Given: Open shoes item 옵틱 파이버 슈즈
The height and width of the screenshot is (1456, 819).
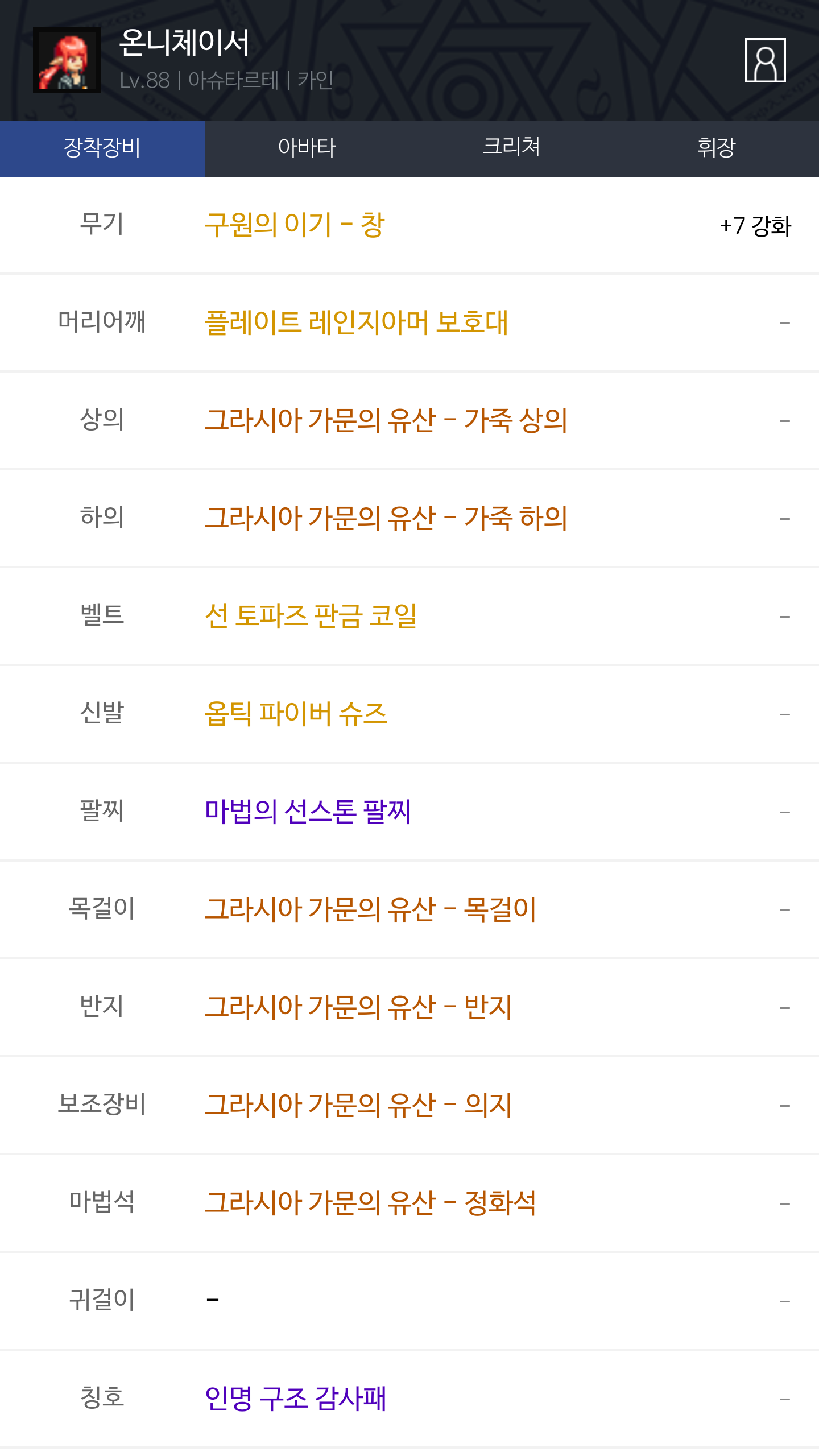Looking at the screenshot, I should tap(296, 714).
